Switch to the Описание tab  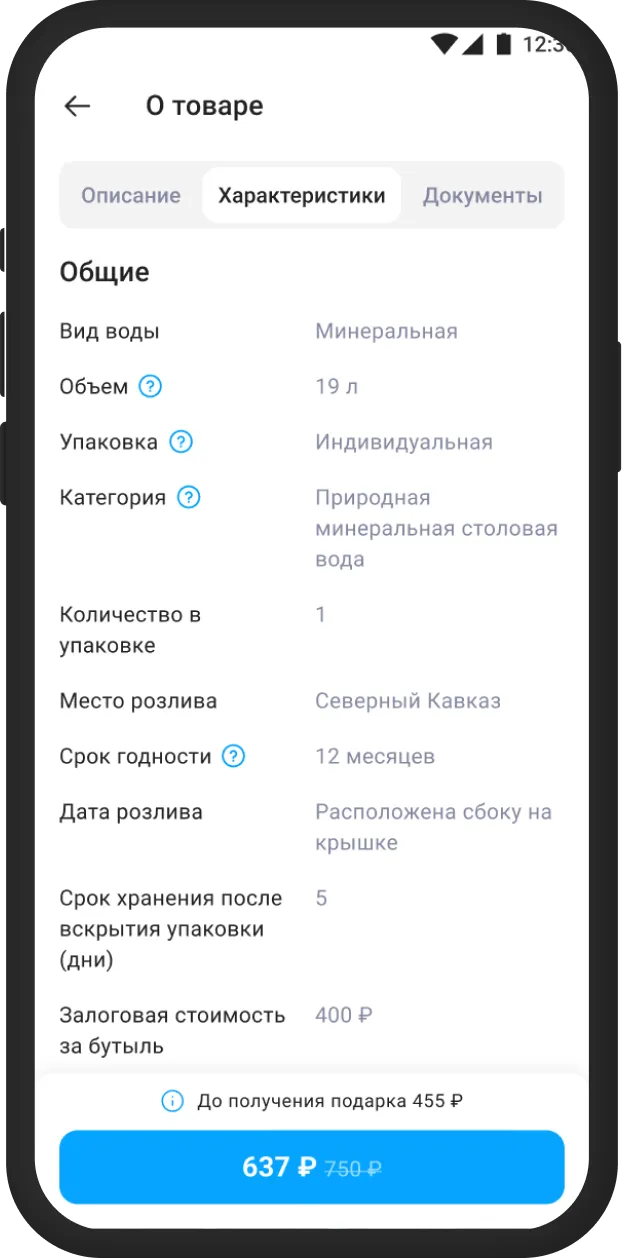(x=131, y=195)
